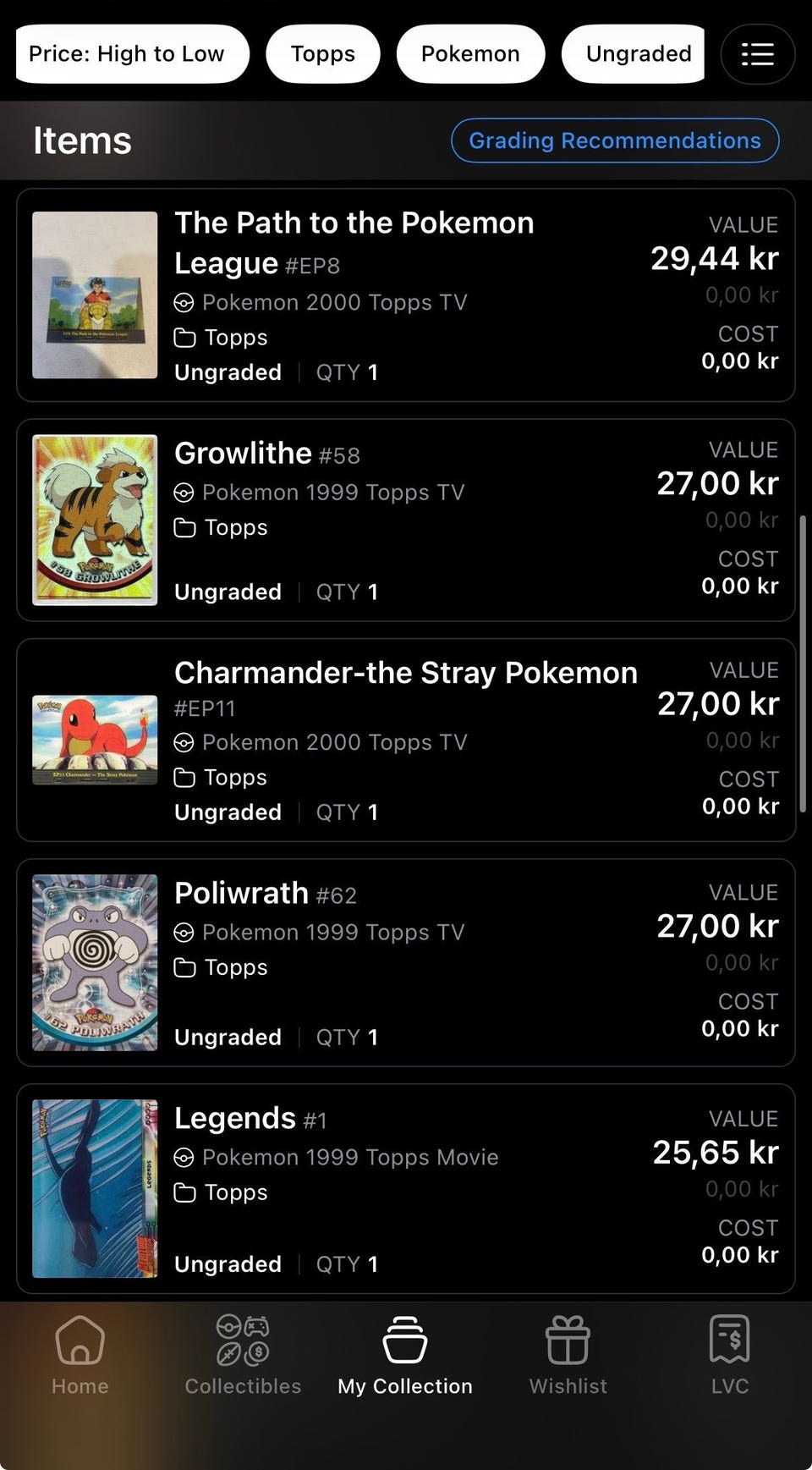Screen dimensions: 812x1470
Task: Select the My Collection tab
Action: tap(405, 1356)
